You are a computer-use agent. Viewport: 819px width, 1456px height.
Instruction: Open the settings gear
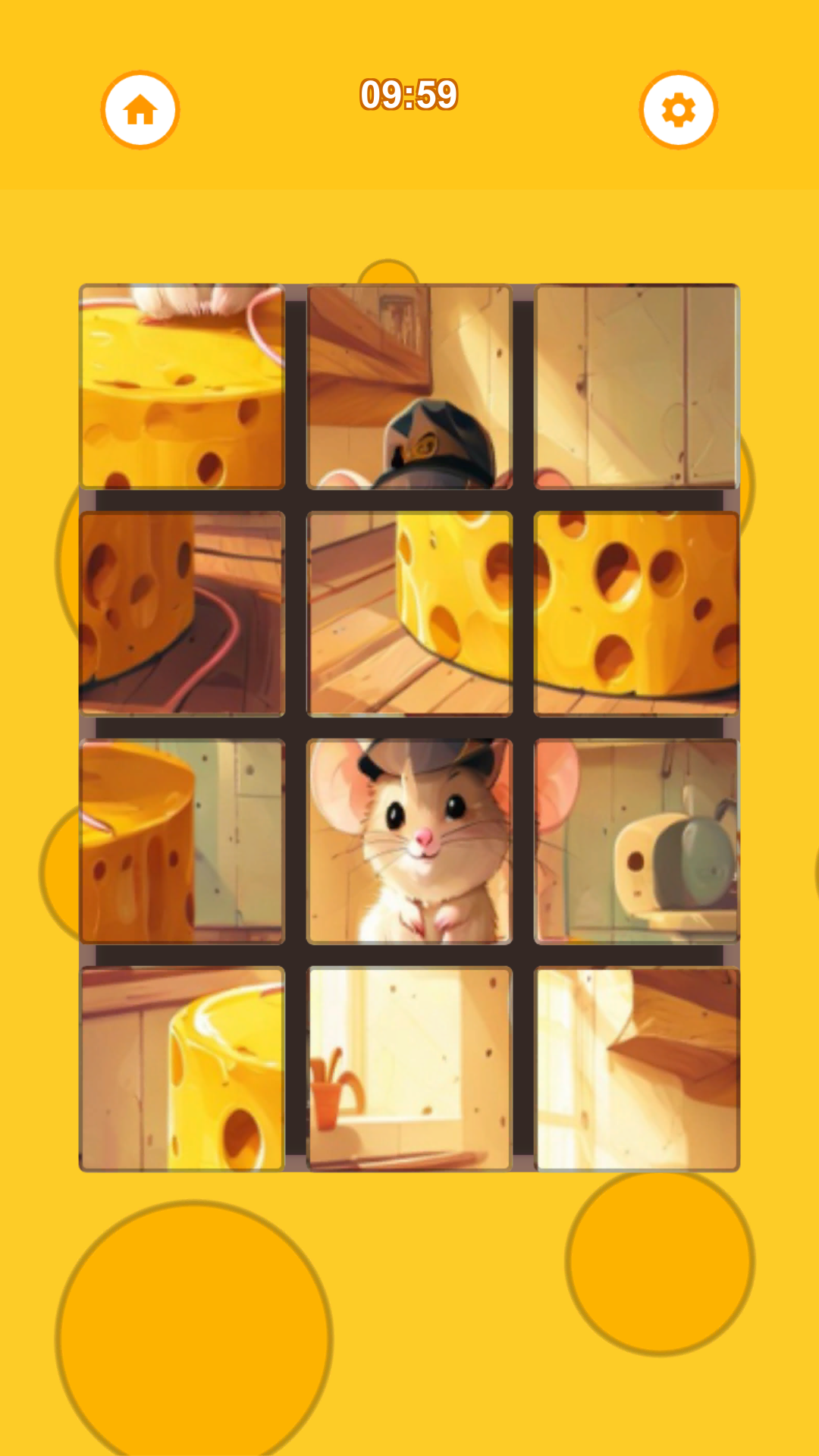point(678,110)
